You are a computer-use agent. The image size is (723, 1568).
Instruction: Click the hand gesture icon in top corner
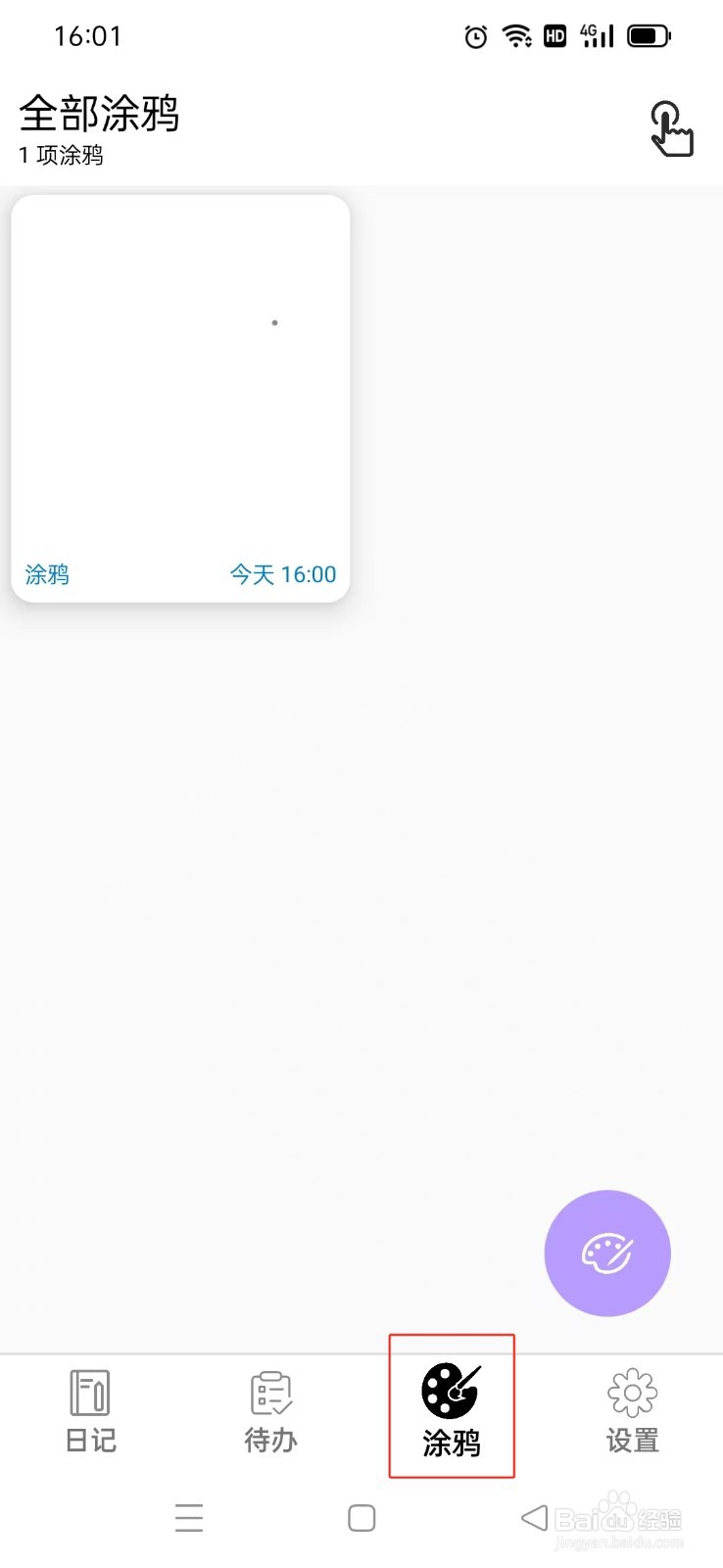coord(672,129)
